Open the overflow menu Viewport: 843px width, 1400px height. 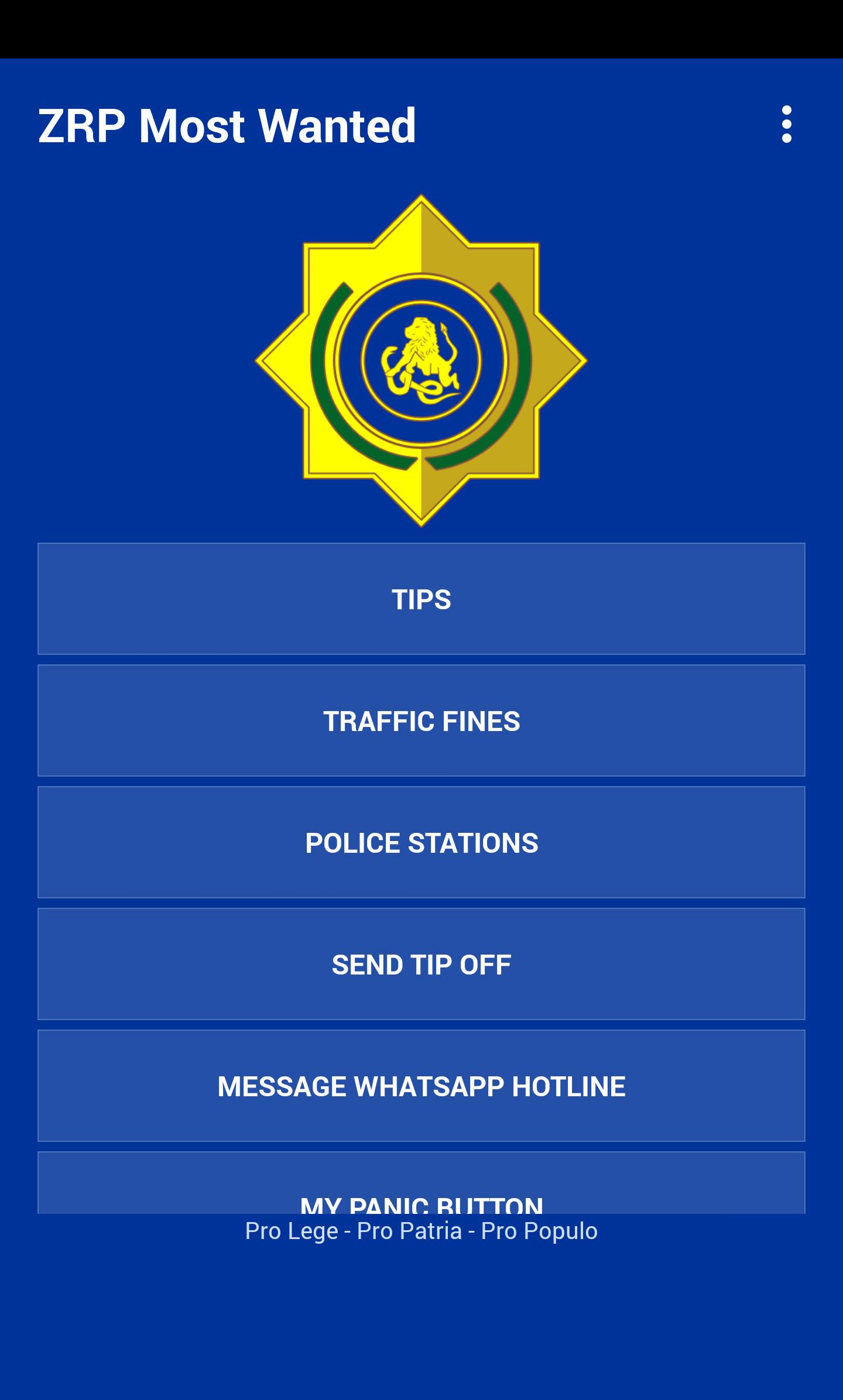pyautogui.click(x=786, y=125)
